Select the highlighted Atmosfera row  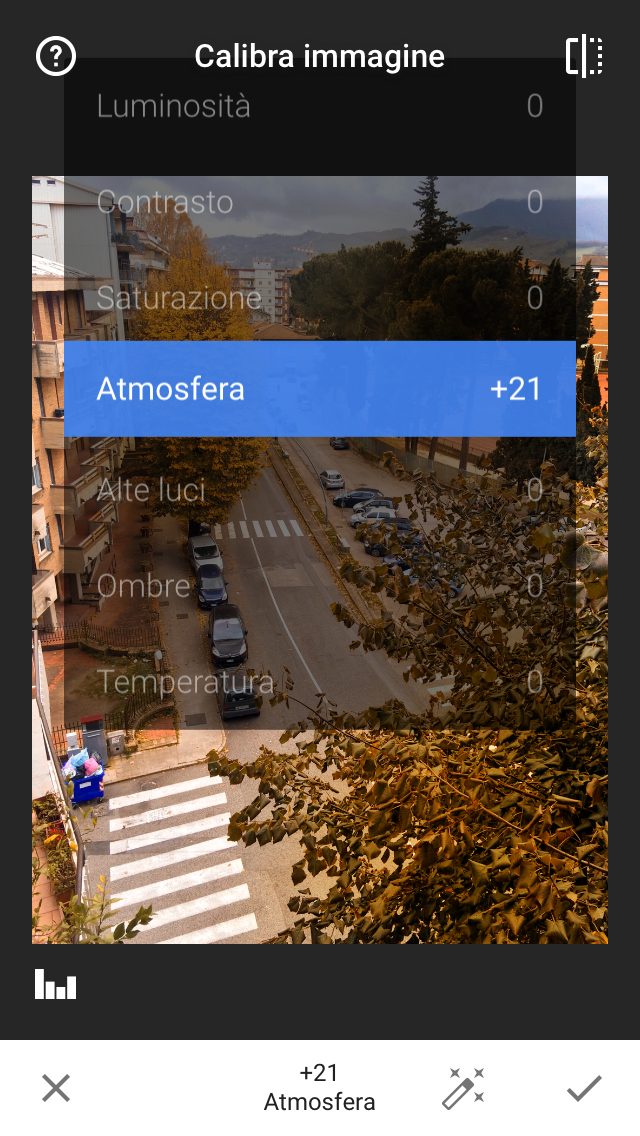(x=319, y=389)
